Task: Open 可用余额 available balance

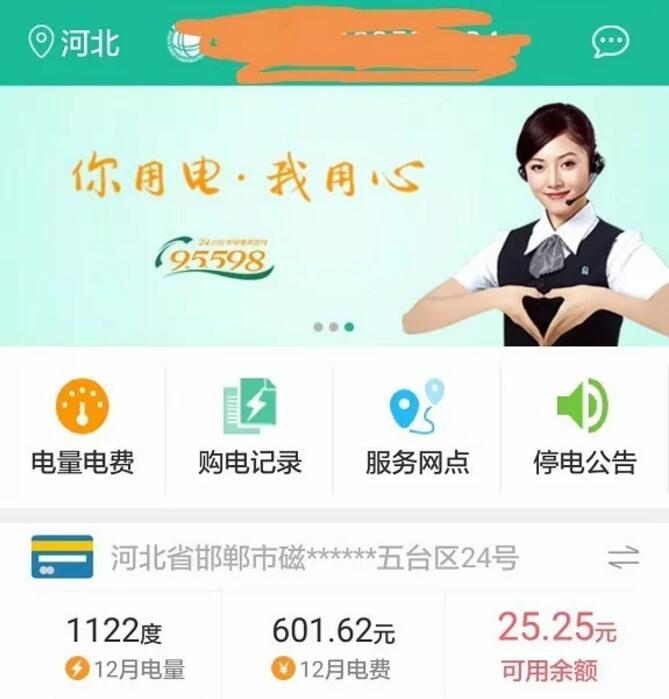Action: (x=556, y=647)
